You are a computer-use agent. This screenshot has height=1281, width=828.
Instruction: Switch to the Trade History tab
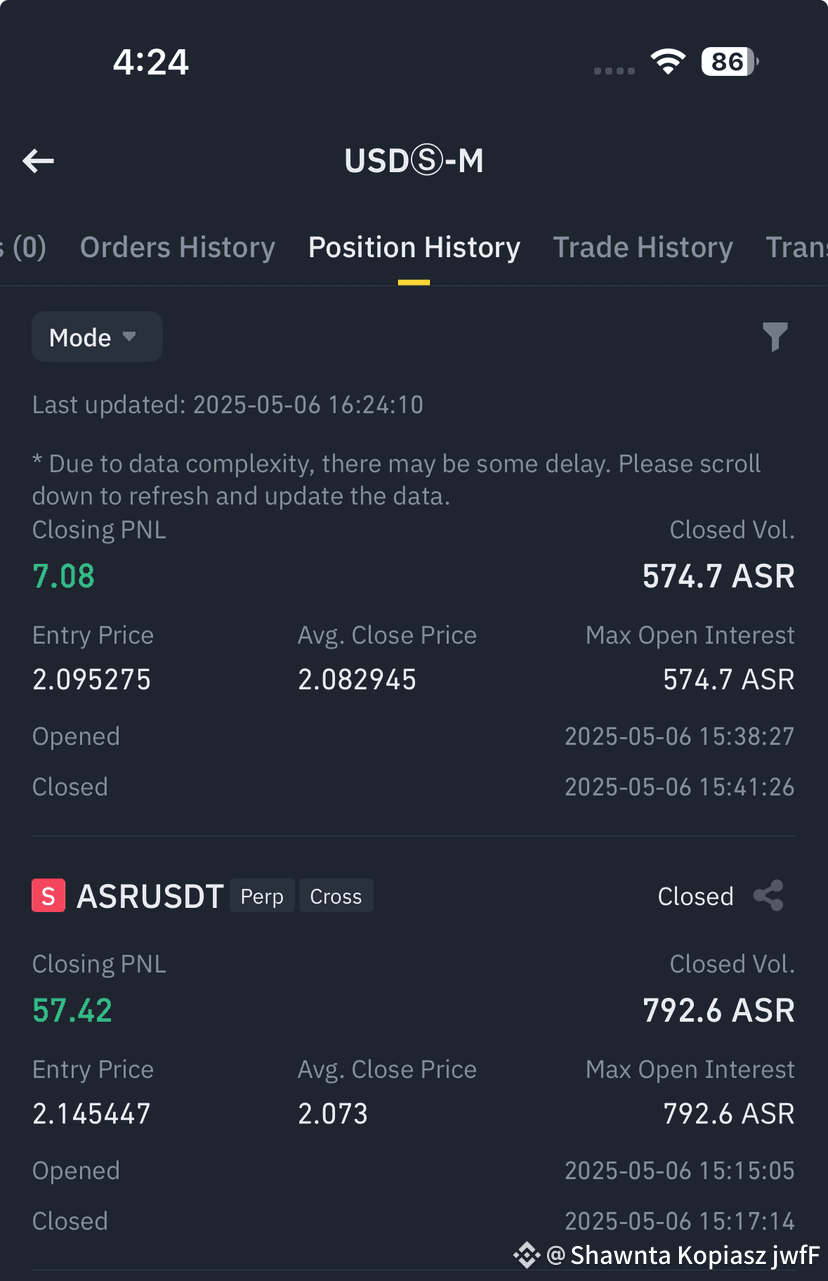click(x=643, y=247)
